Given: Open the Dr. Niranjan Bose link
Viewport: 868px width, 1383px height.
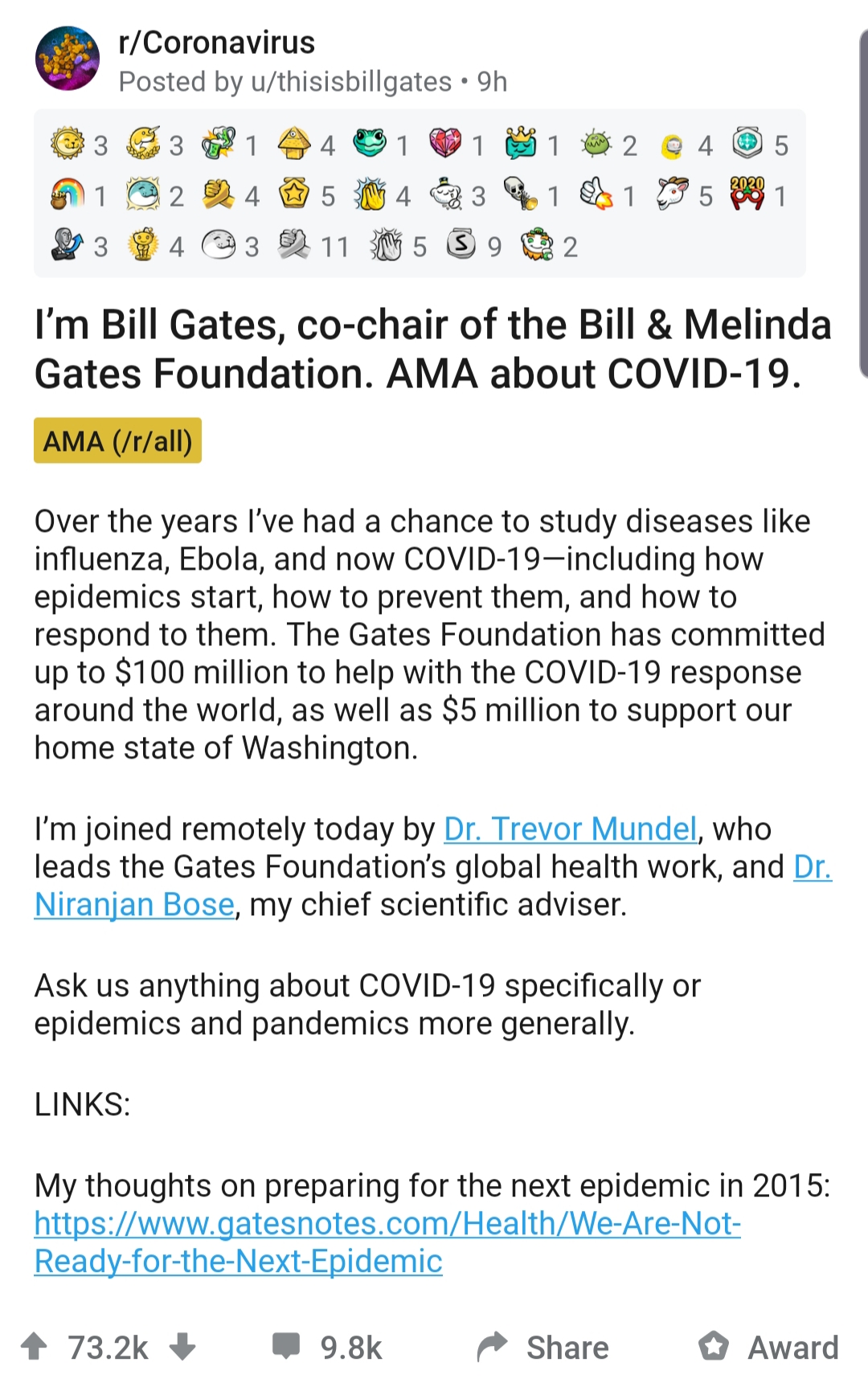Looking at the screenshot, I should (x=134, y=905).
